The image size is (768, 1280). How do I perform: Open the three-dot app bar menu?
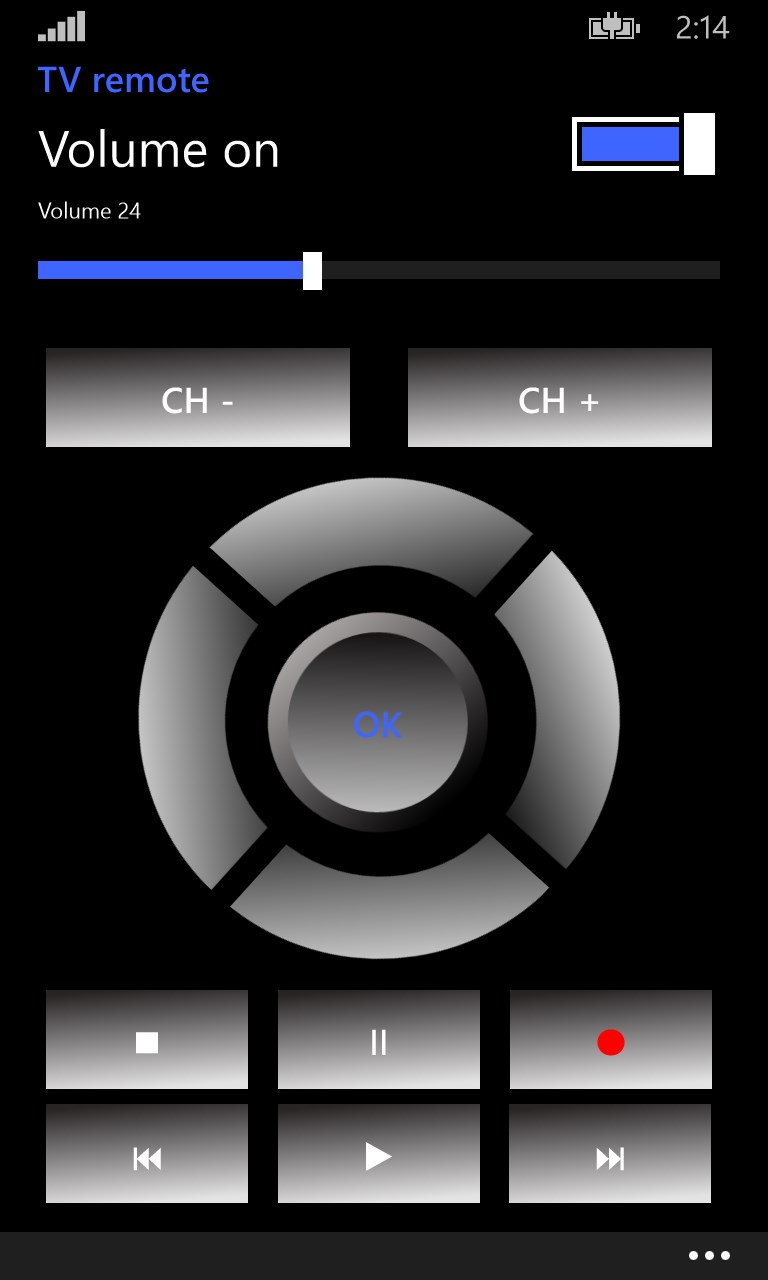709,1256
